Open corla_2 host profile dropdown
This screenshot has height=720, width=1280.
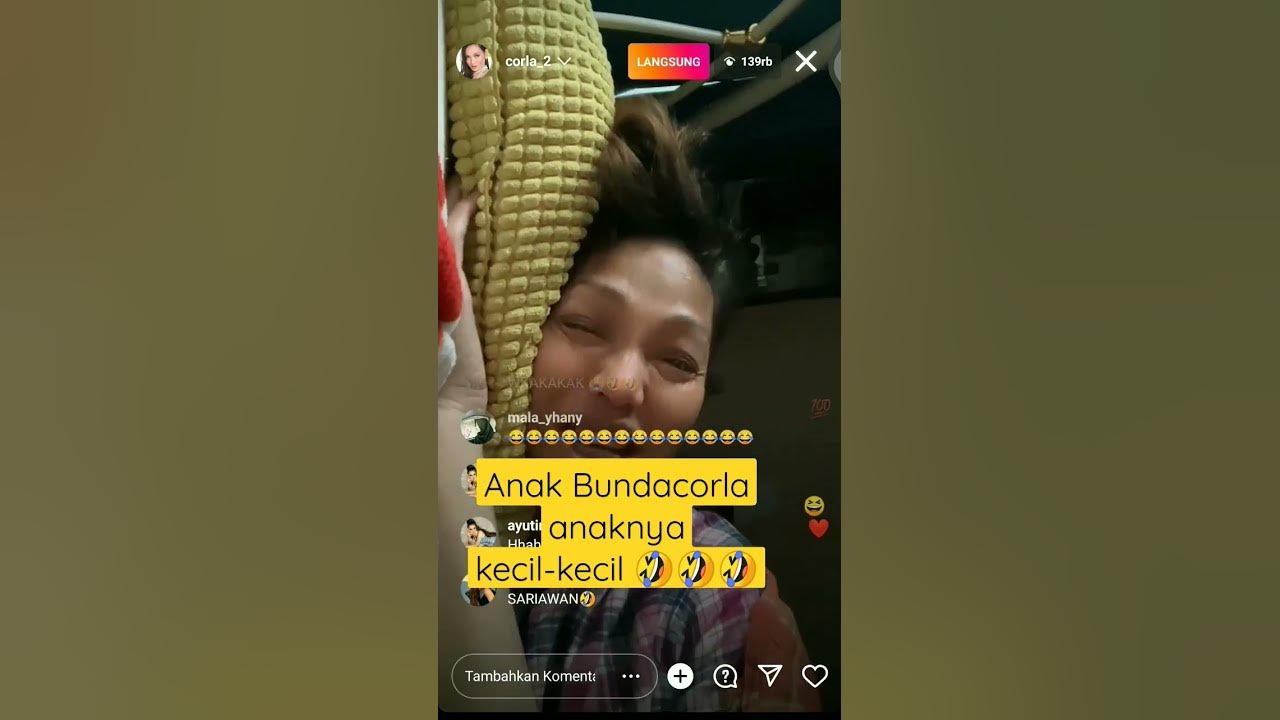(563, 62)
